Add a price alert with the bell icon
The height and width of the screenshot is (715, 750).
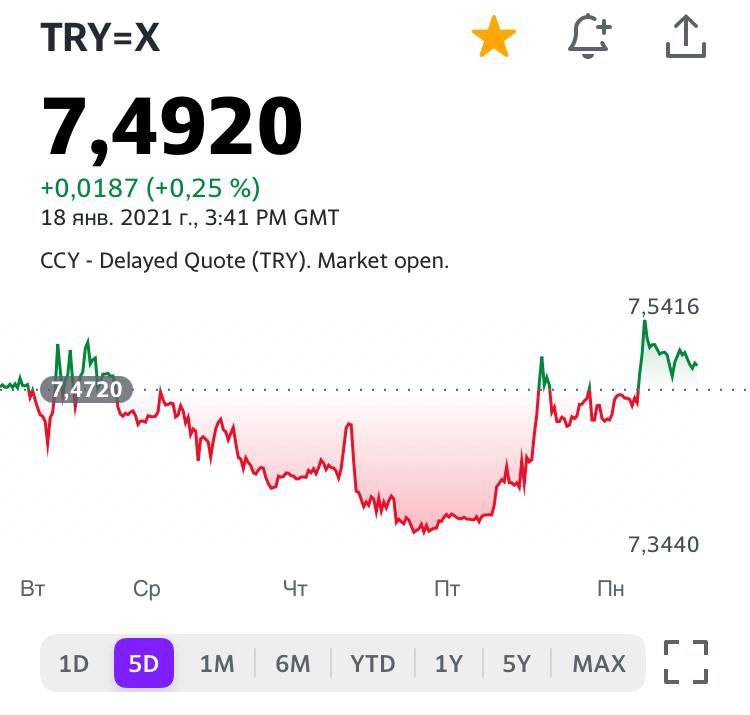point(590,38)
